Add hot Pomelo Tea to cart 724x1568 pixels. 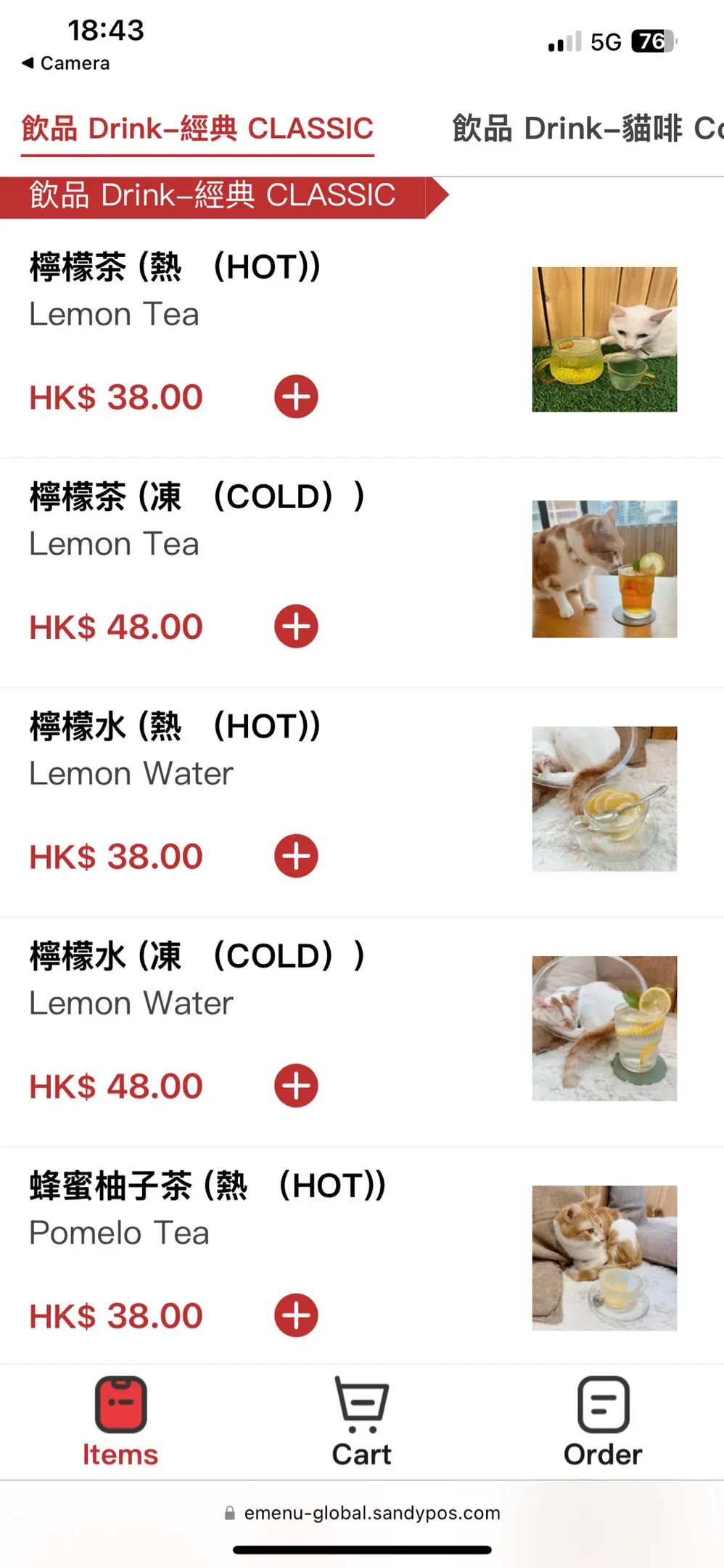click(x=296, y=1315)
